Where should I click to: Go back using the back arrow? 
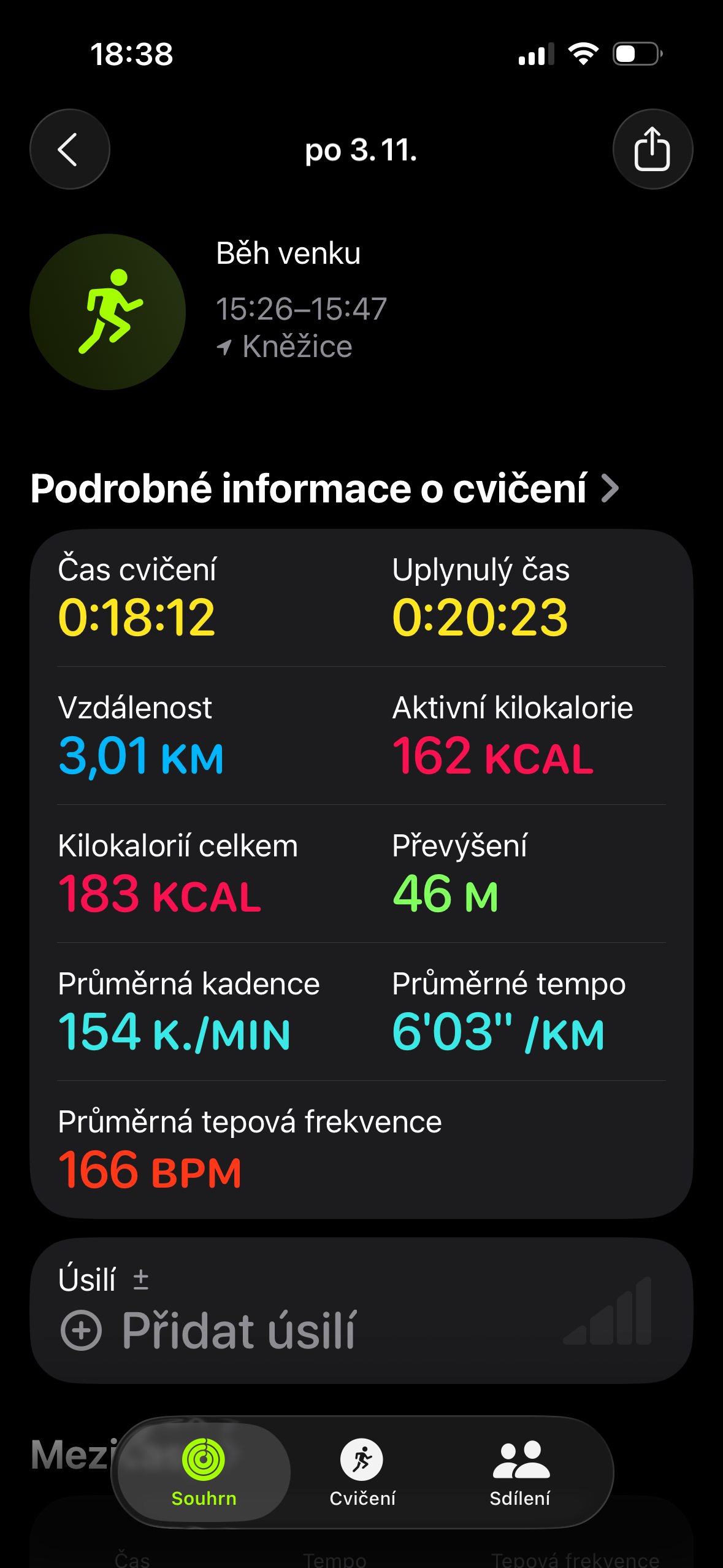69,149
